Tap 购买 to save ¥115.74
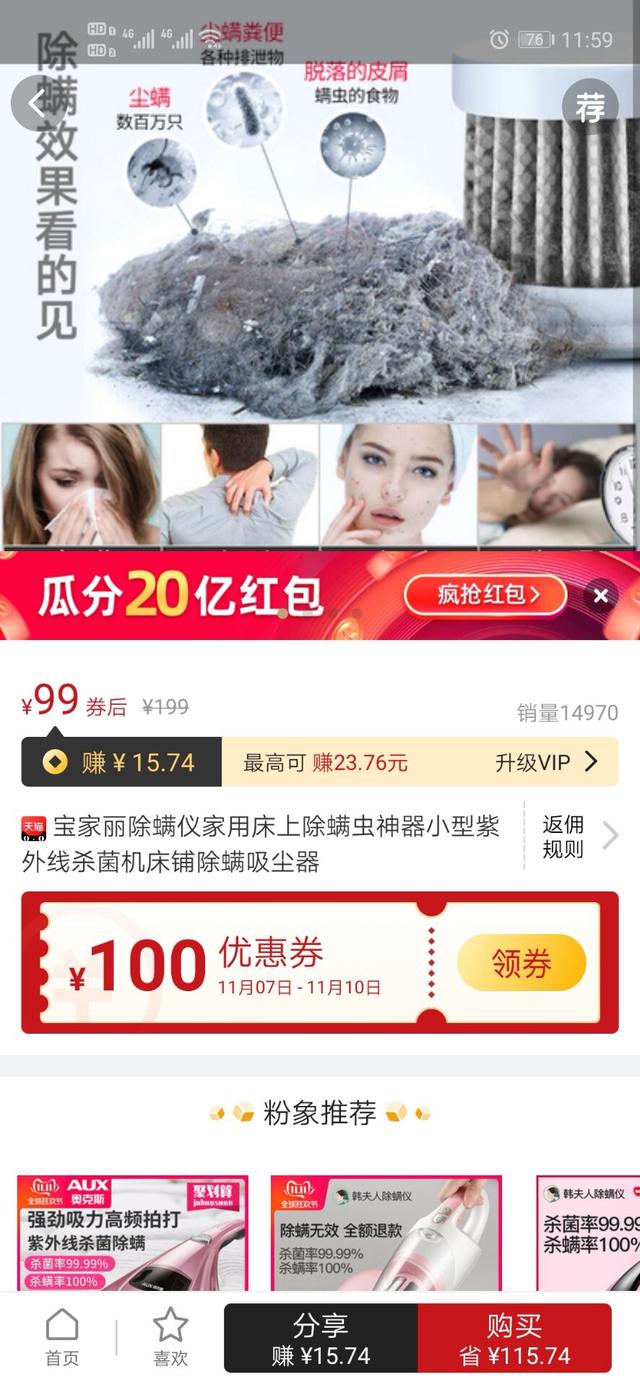Image resolution: width=640 pixels, height=1387 pixels. click(x=514, y=1339)
